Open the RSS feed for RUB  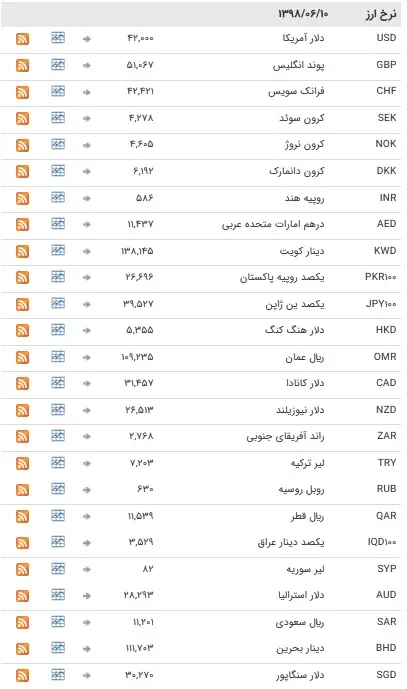pyautogui.click(x=22, y=490)
